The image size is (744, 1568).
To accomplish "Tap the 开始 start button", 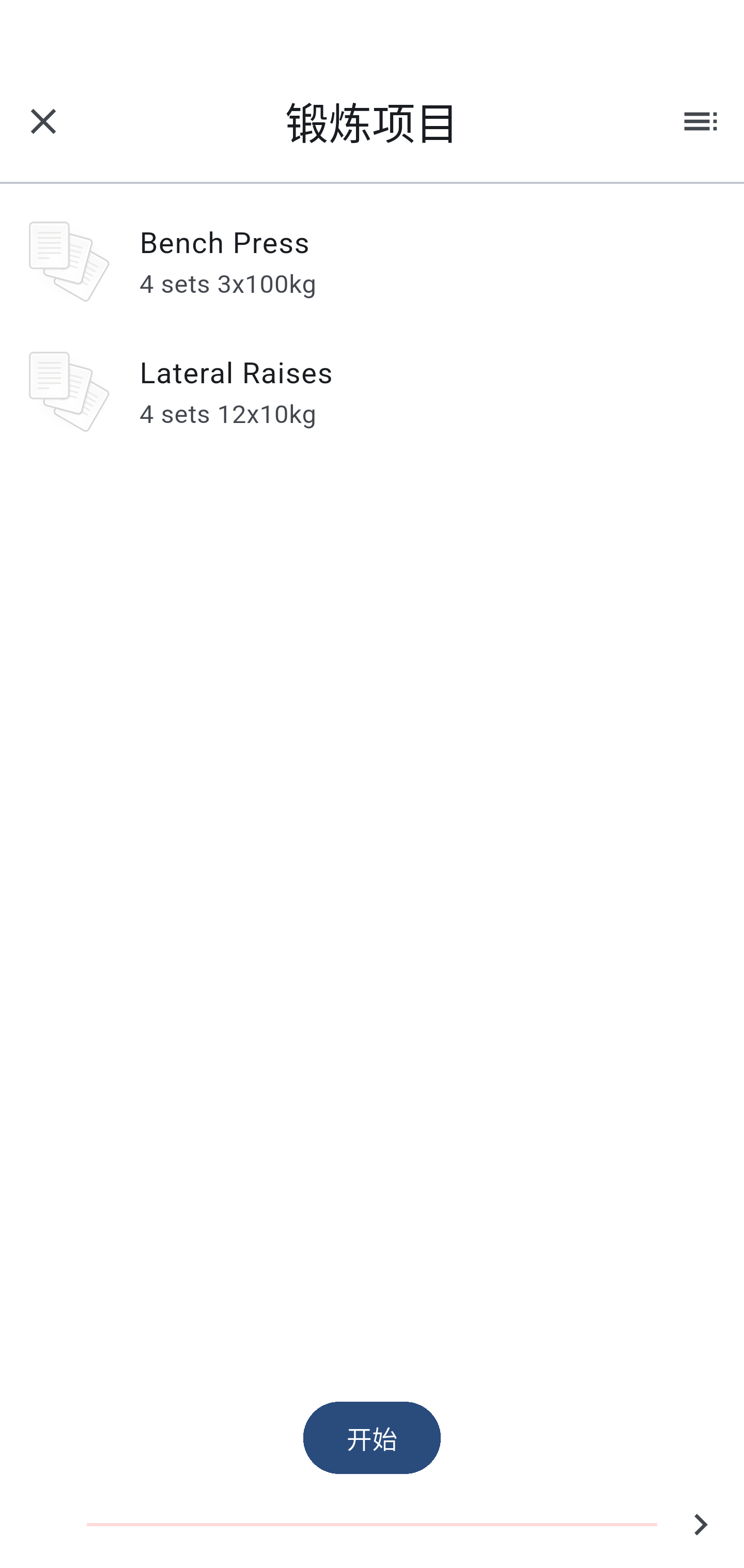I will coord(372,1438).
